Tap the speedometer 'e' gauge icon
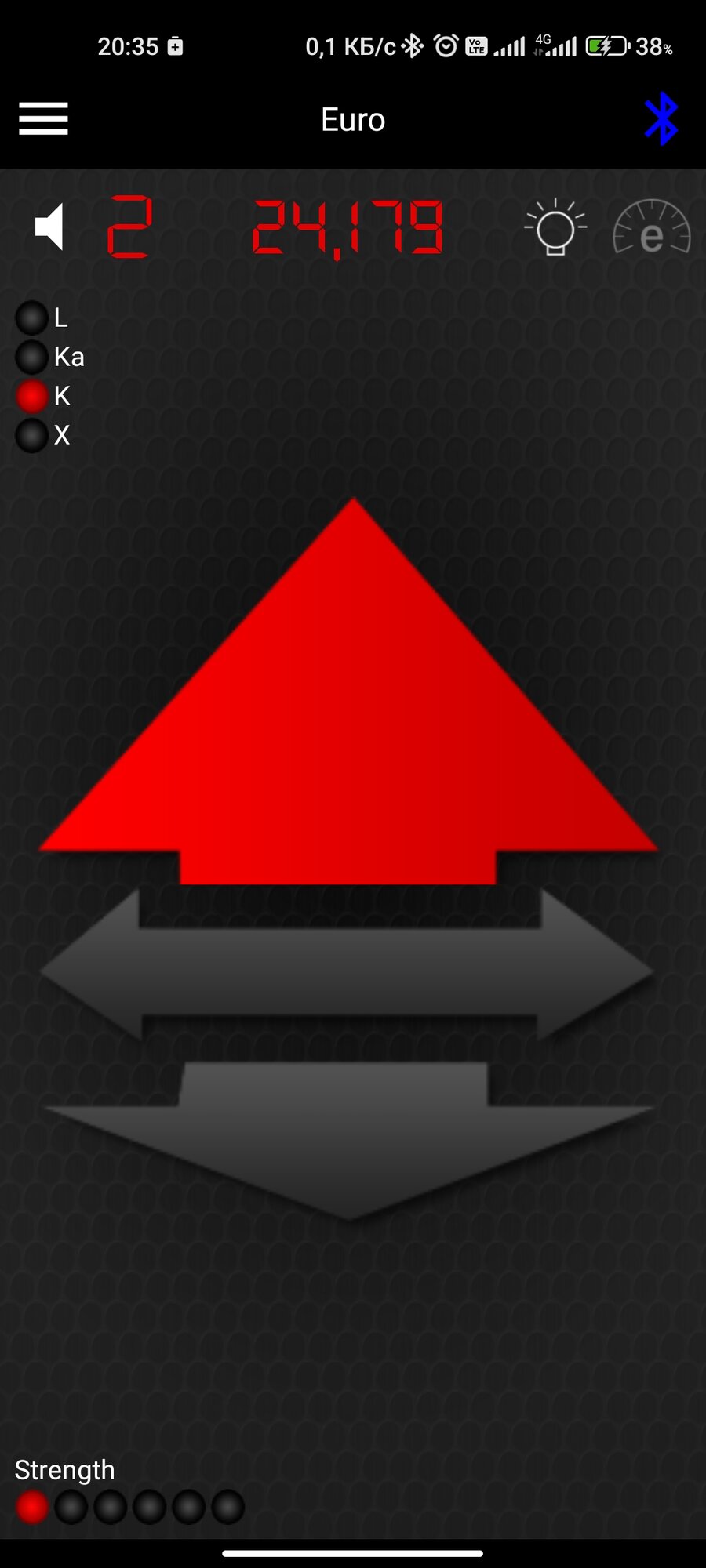 651,229
